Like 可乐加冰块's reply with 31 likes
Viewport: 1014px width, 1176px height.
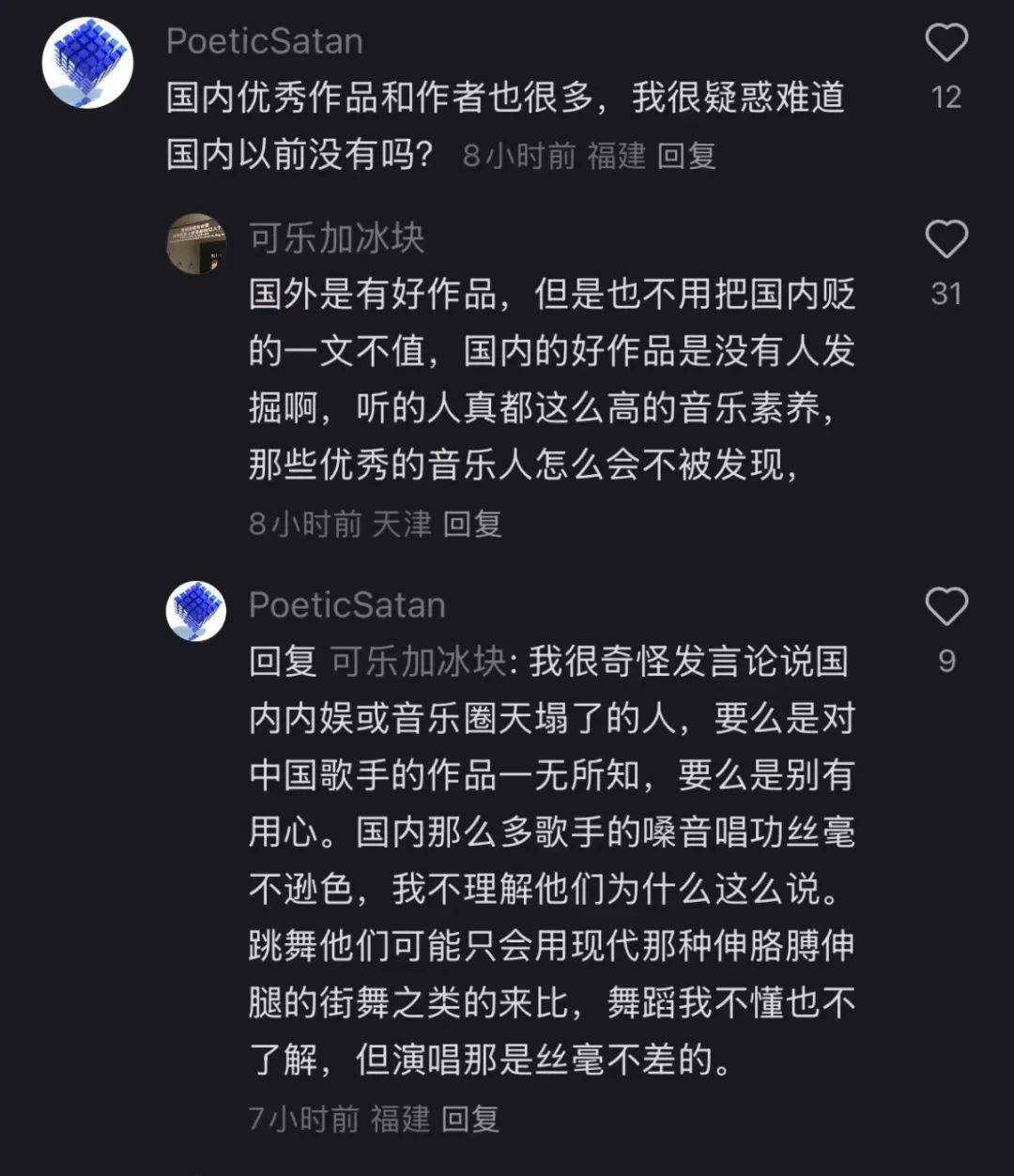pos(945,240)
